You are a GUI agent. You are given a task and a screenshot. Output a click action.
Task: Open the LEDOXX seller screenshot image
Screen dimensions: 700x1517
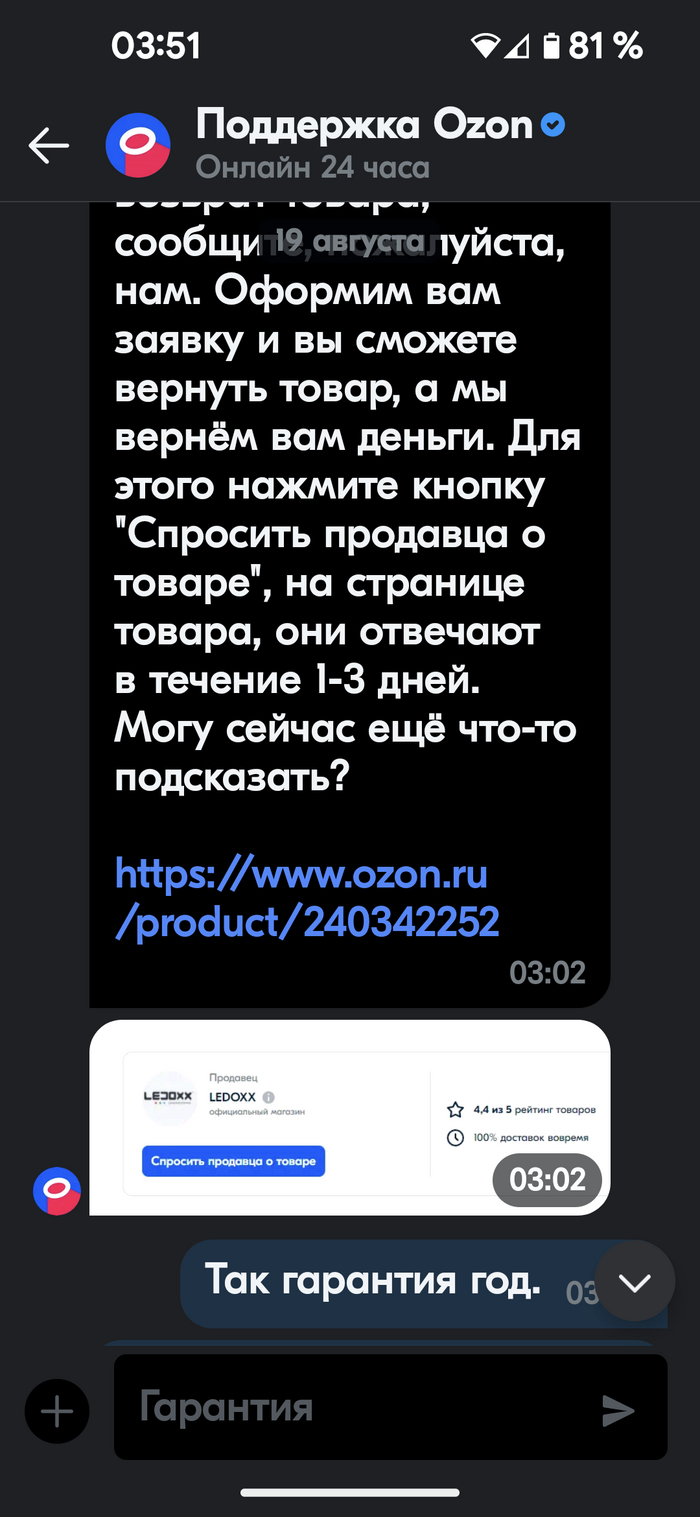(x=349, y=1117)
